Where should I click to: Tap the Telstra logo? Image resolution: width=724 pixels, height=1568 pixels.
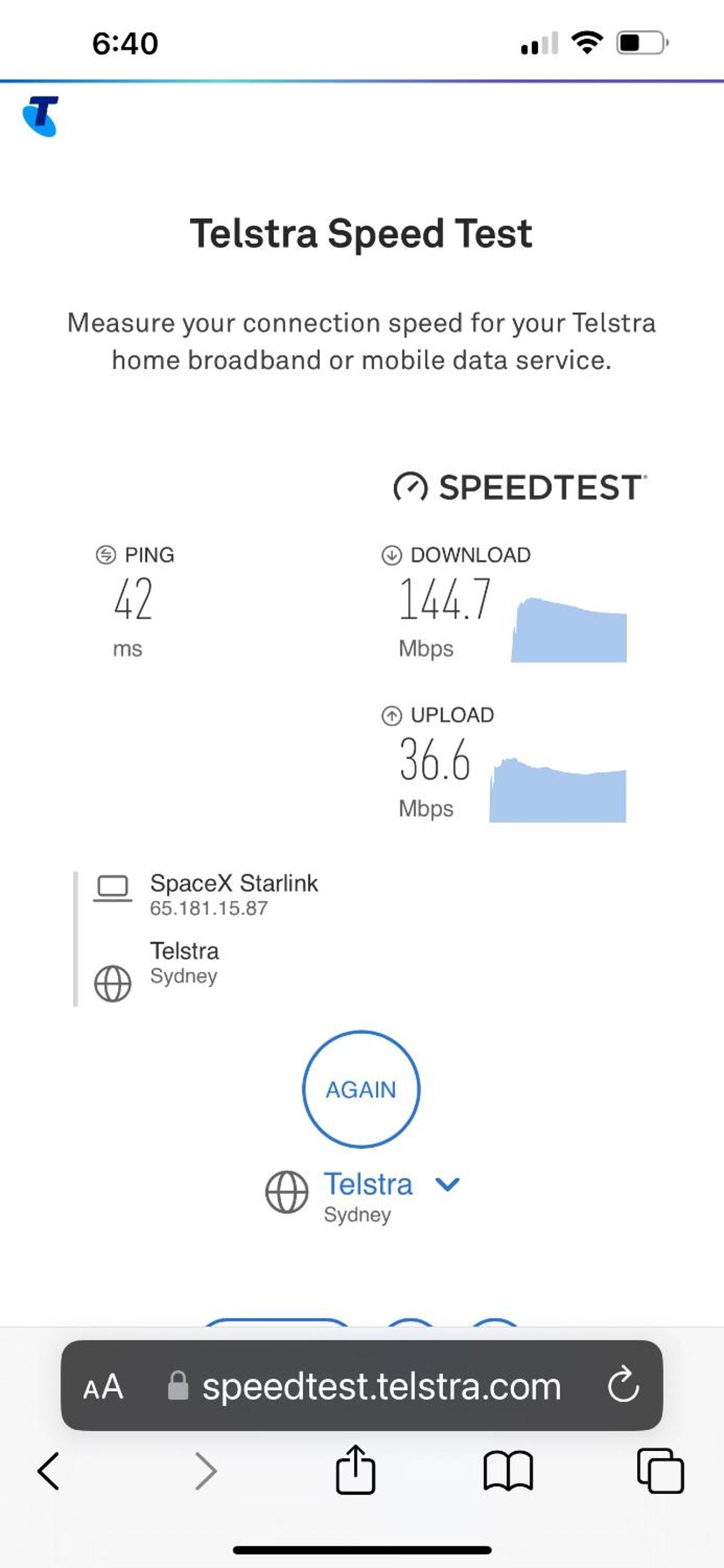point(40,116)
